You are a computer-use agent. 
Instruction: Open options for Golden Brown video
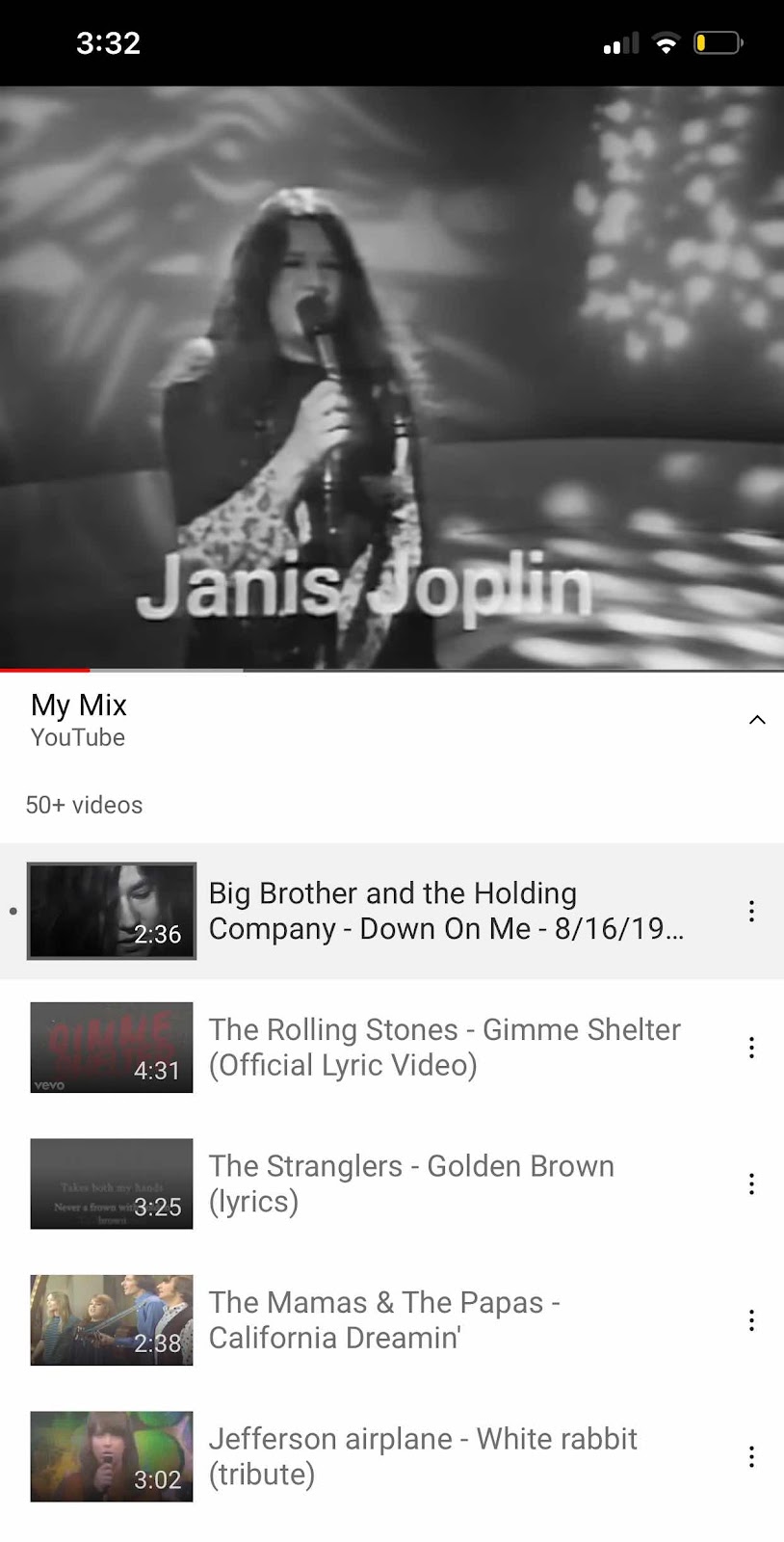click(751, 1184)
